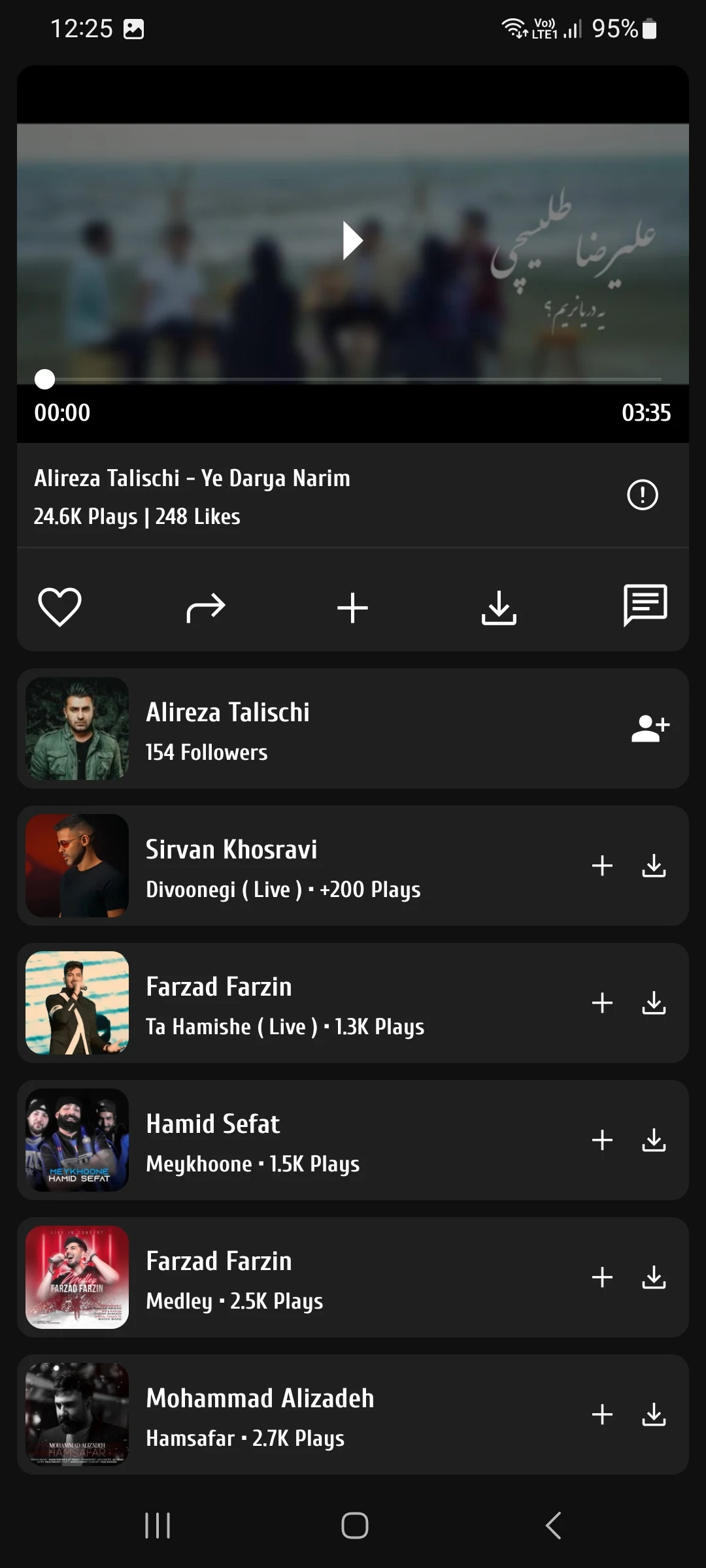This screenshot has height=1568, width=706.
Task: Download Ye Darya Narim
Action: click(499, 608)
